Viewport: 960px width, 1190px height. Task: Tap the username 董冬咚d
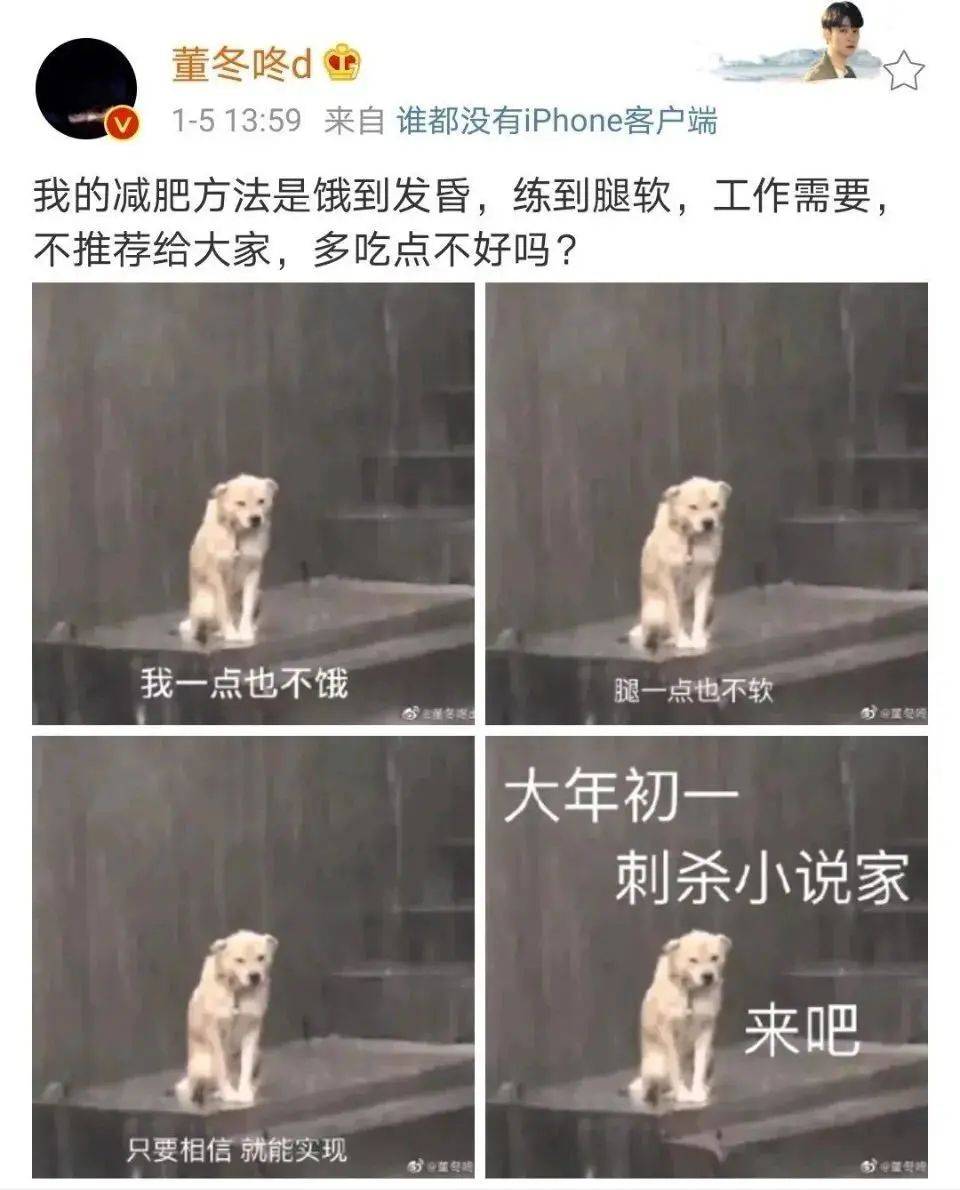coord(241,65)
